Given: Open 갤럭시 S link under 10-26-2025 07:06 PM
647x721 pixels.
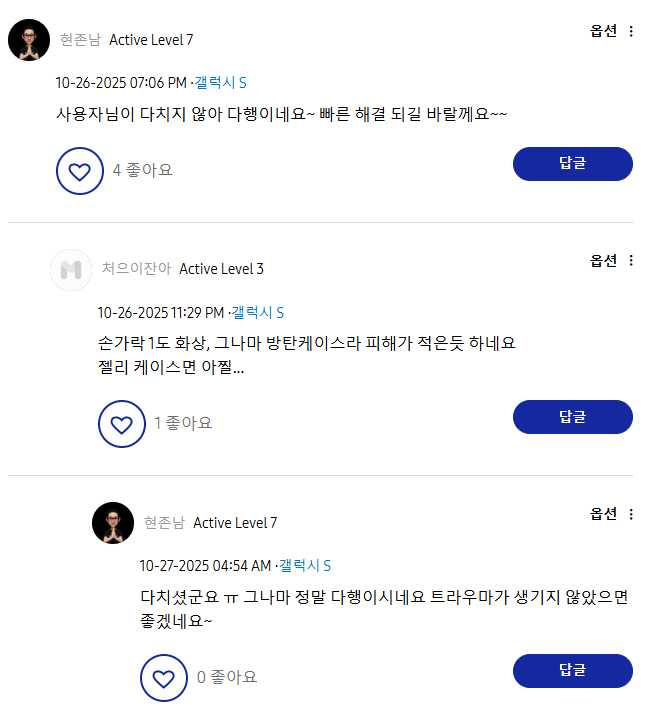Looking at the screenshot, I should pos(220,83).
